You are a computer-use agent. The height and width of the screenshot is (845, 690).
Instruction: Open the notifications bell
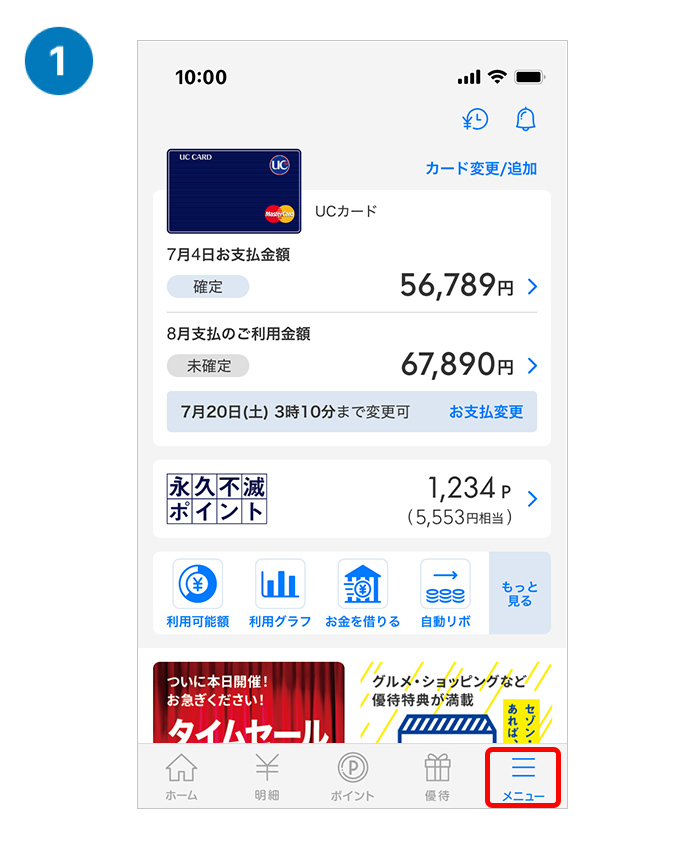pos(525,120)
